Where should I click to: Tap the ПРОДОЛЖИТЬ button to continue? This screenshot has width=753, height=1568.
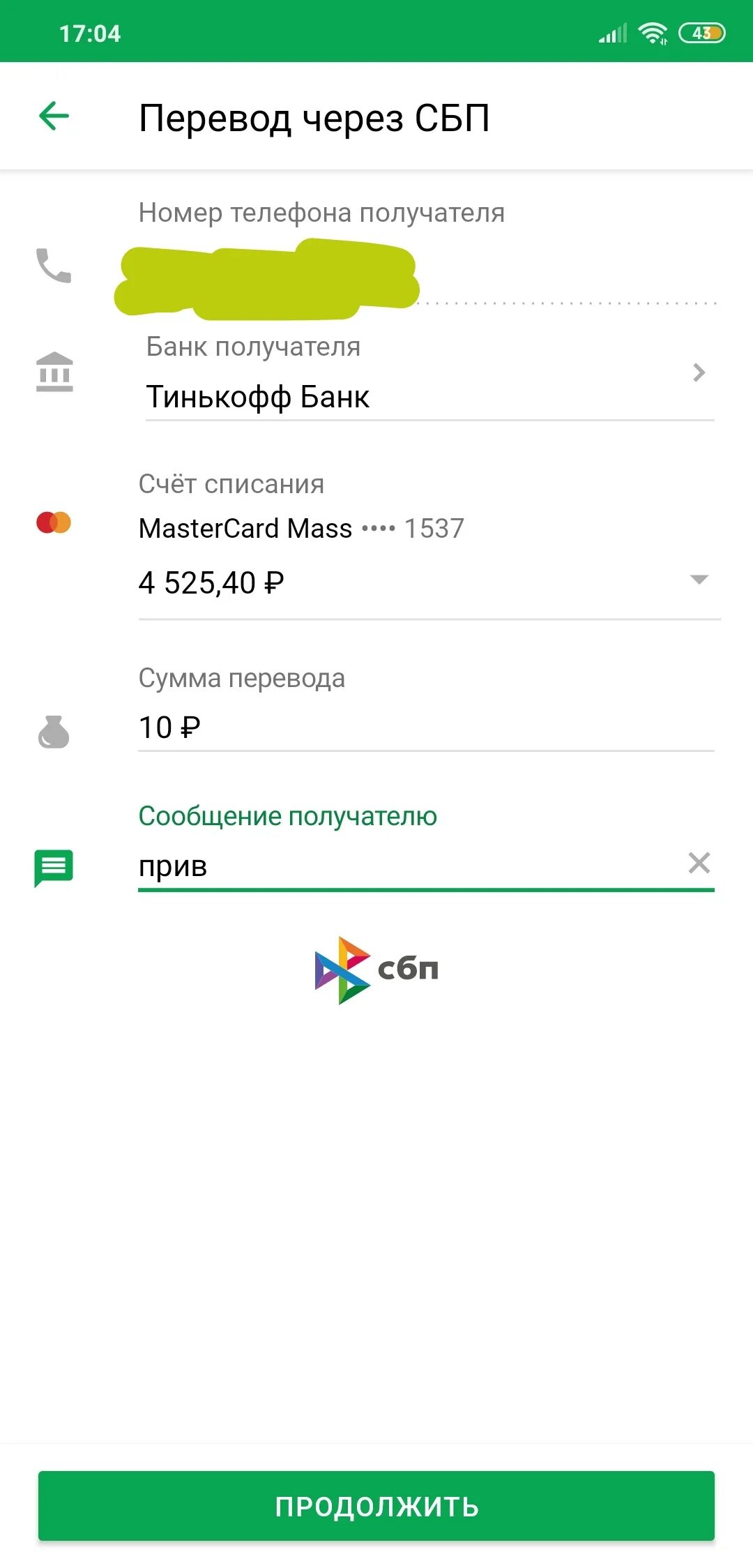(x=376, y=1506)
